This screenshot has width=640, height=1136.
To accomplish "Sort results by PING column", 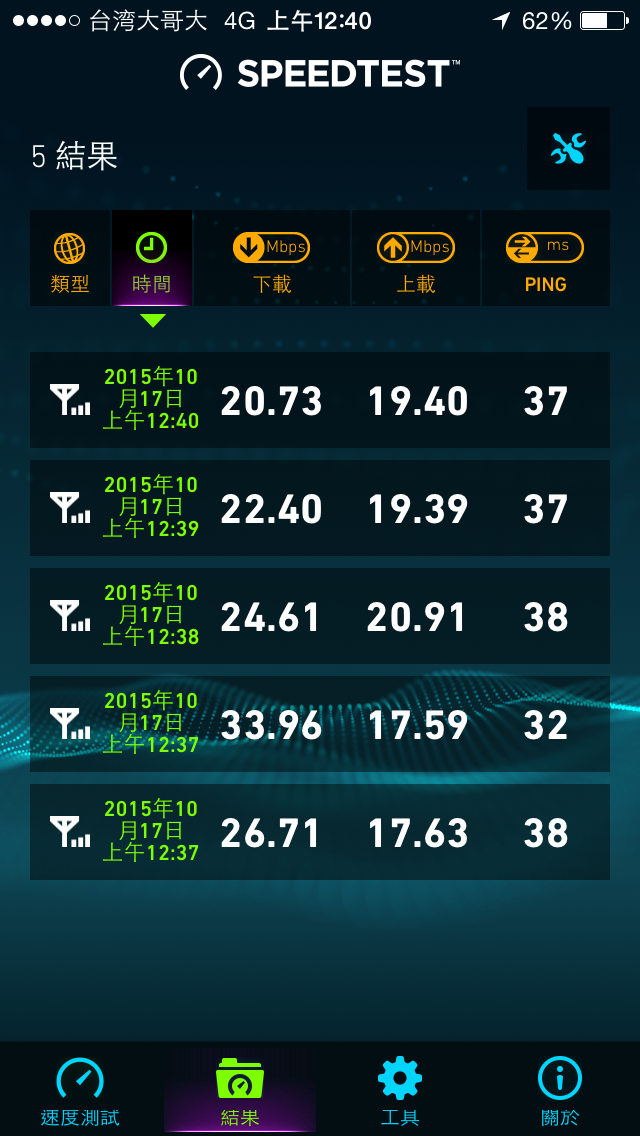I will [x=545, y=259].
